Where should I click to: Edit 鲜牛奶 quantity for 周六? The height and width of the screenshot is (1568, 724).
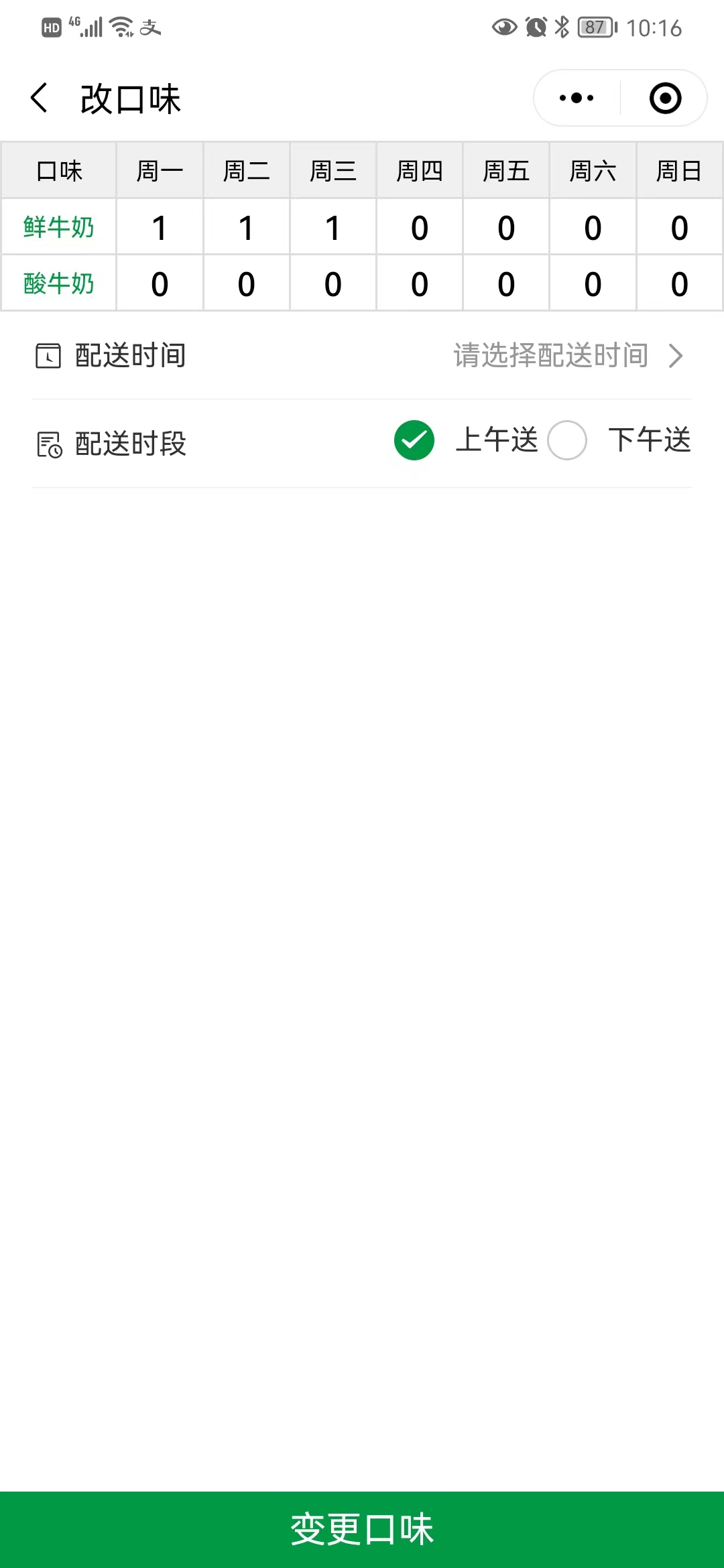[x=593, y=228]
